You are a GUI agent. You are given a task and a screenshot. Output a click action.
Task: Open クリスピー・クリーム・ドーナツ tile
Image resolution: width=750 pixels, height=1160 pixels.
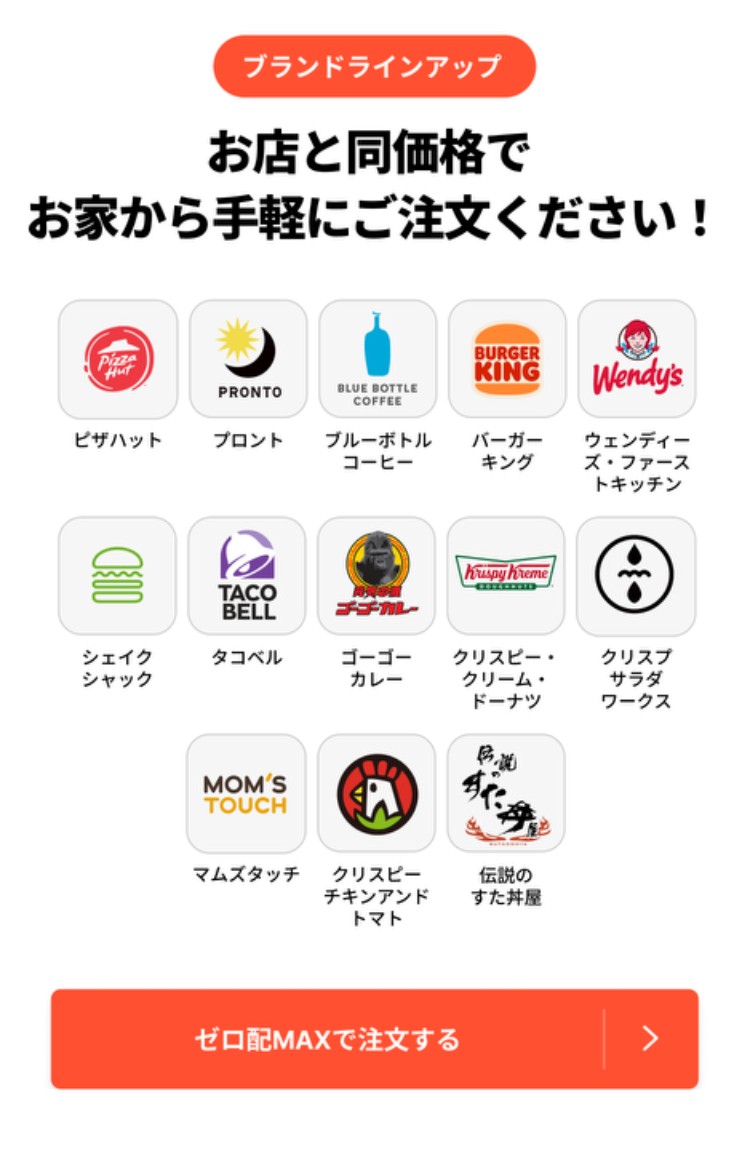[506, 576]
